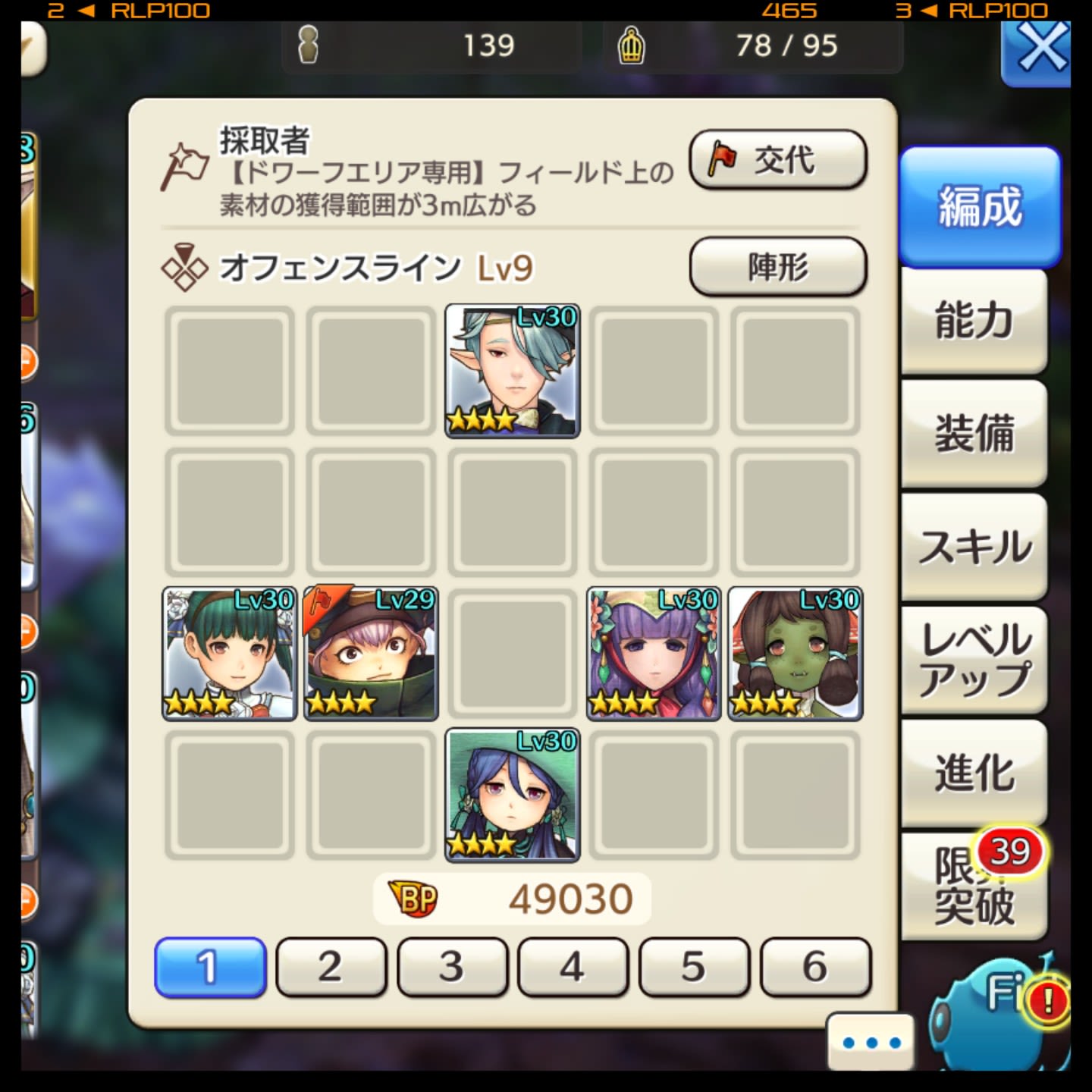Select the 編成 formation tab
Screen dimensions: 1092x1092
click(980, 206)
